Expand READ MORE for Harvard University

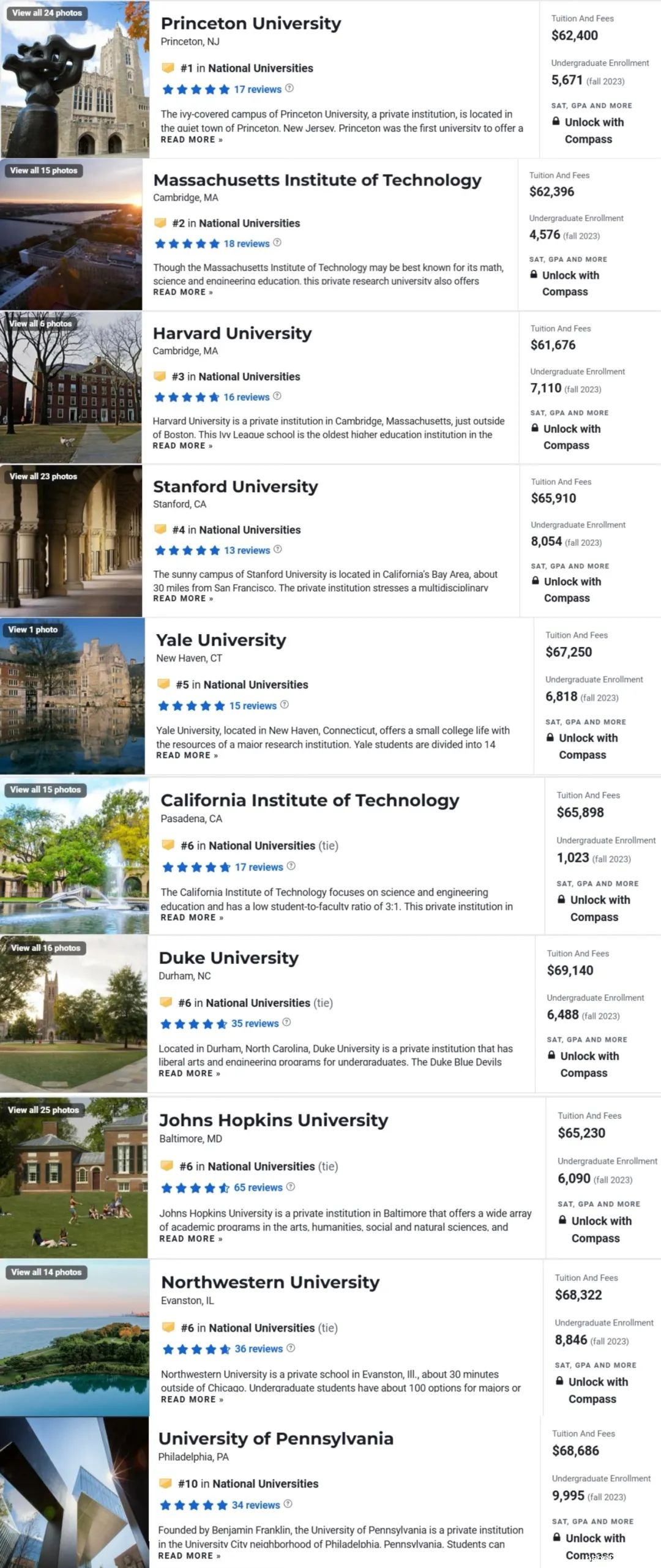tap(182, 446)
